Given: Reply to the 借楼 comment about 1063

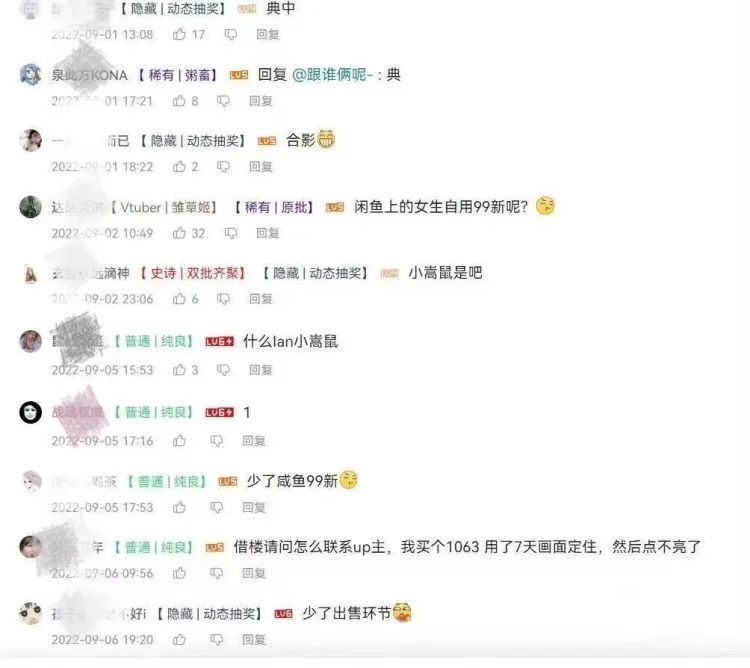Looking at the screenshot, I should [253, 573].
